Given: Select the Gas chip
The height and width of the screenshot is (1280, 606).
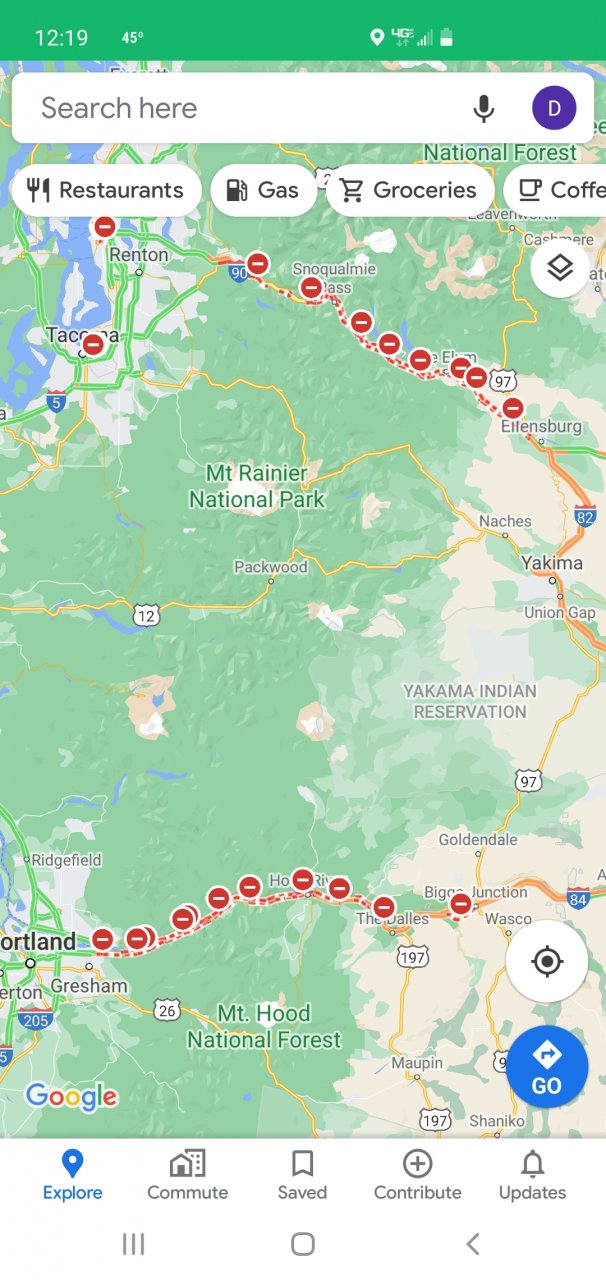Looking at the screenshot, I should pos(263,190).
